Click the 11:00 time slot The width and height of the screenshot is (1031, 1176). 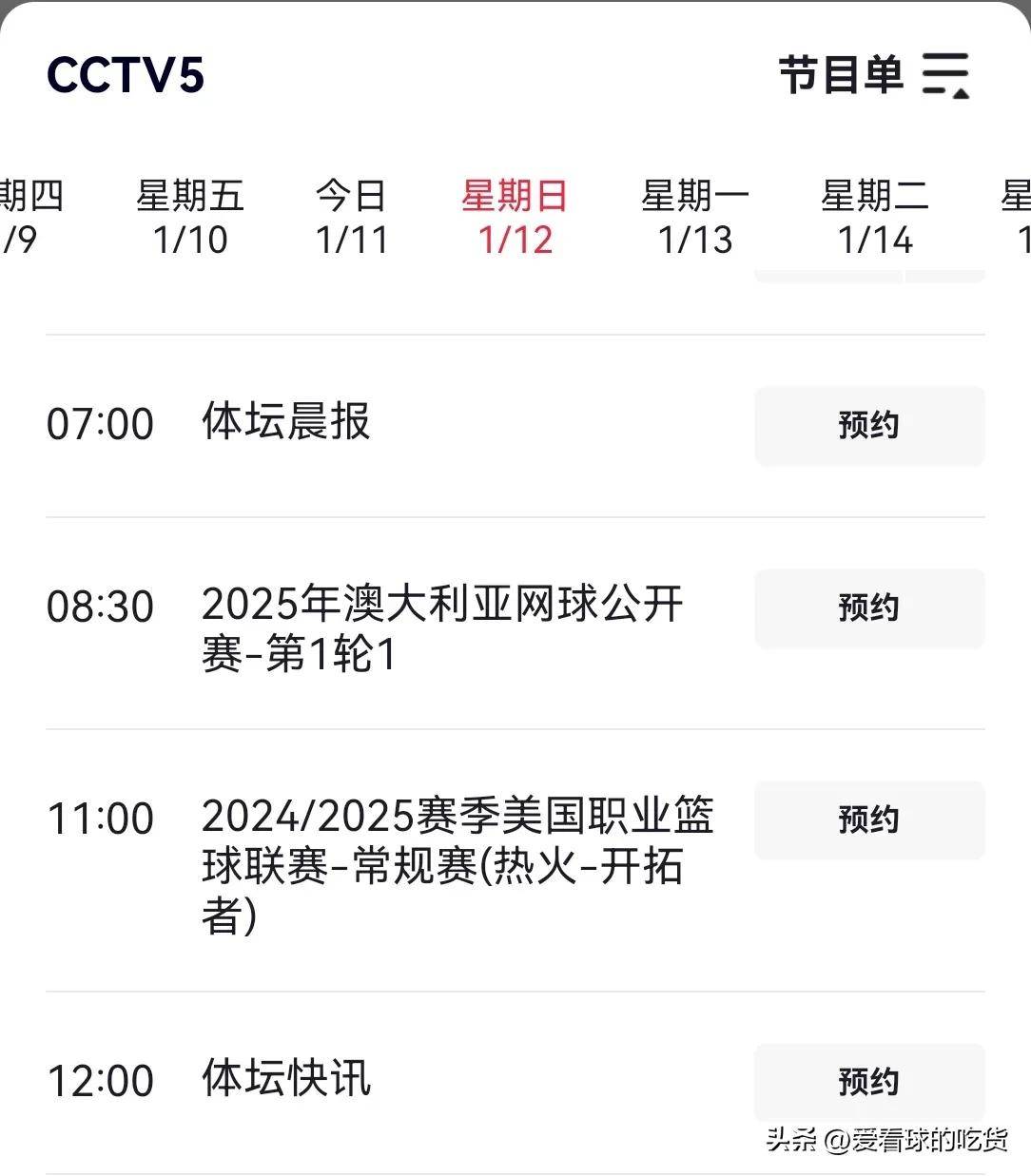click(x=100, y=818)
